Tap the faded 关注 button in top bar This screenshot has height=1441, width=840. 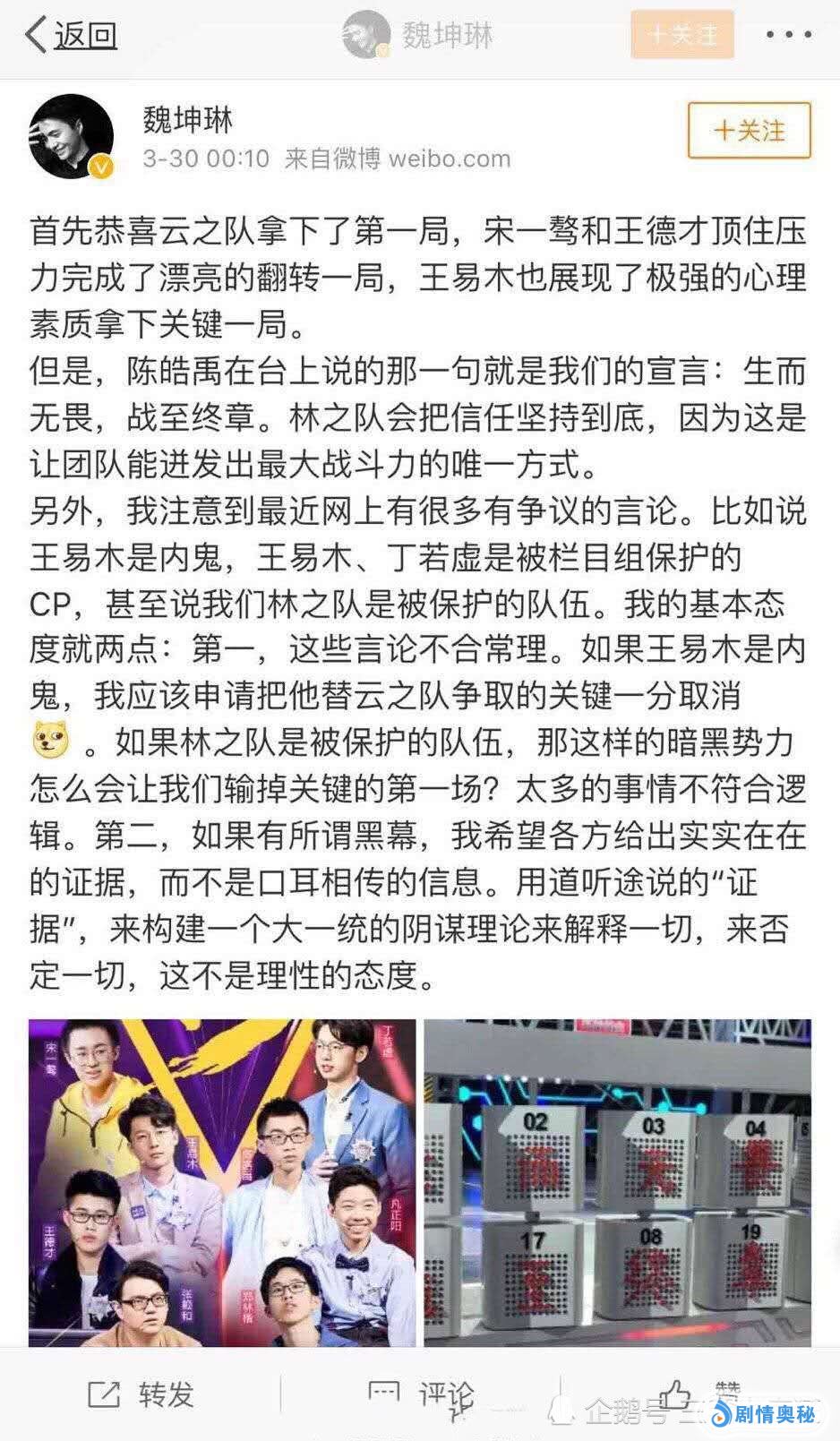tap(682, 36)
